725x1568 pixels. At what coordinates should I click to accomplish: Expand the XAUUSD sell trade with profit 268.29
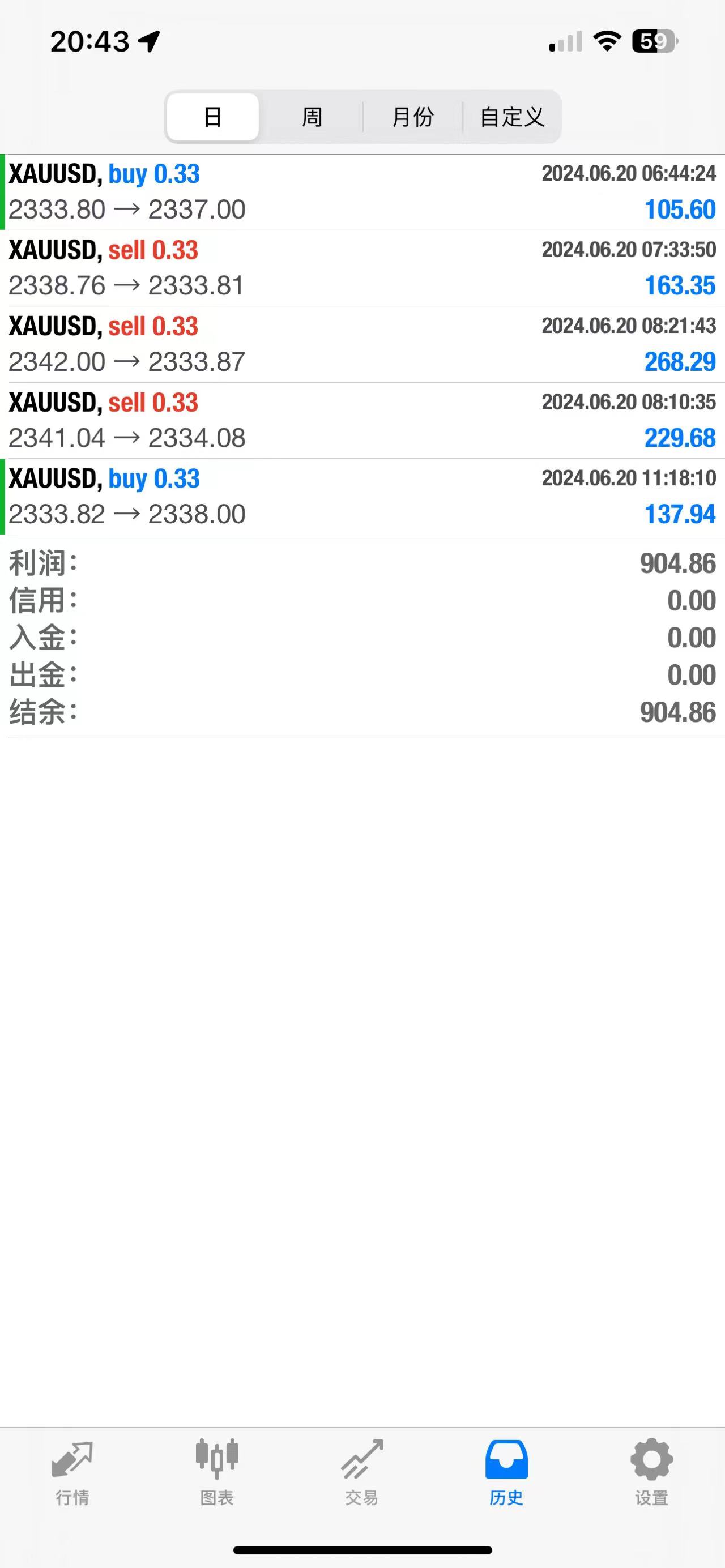(x=362, y=344)
